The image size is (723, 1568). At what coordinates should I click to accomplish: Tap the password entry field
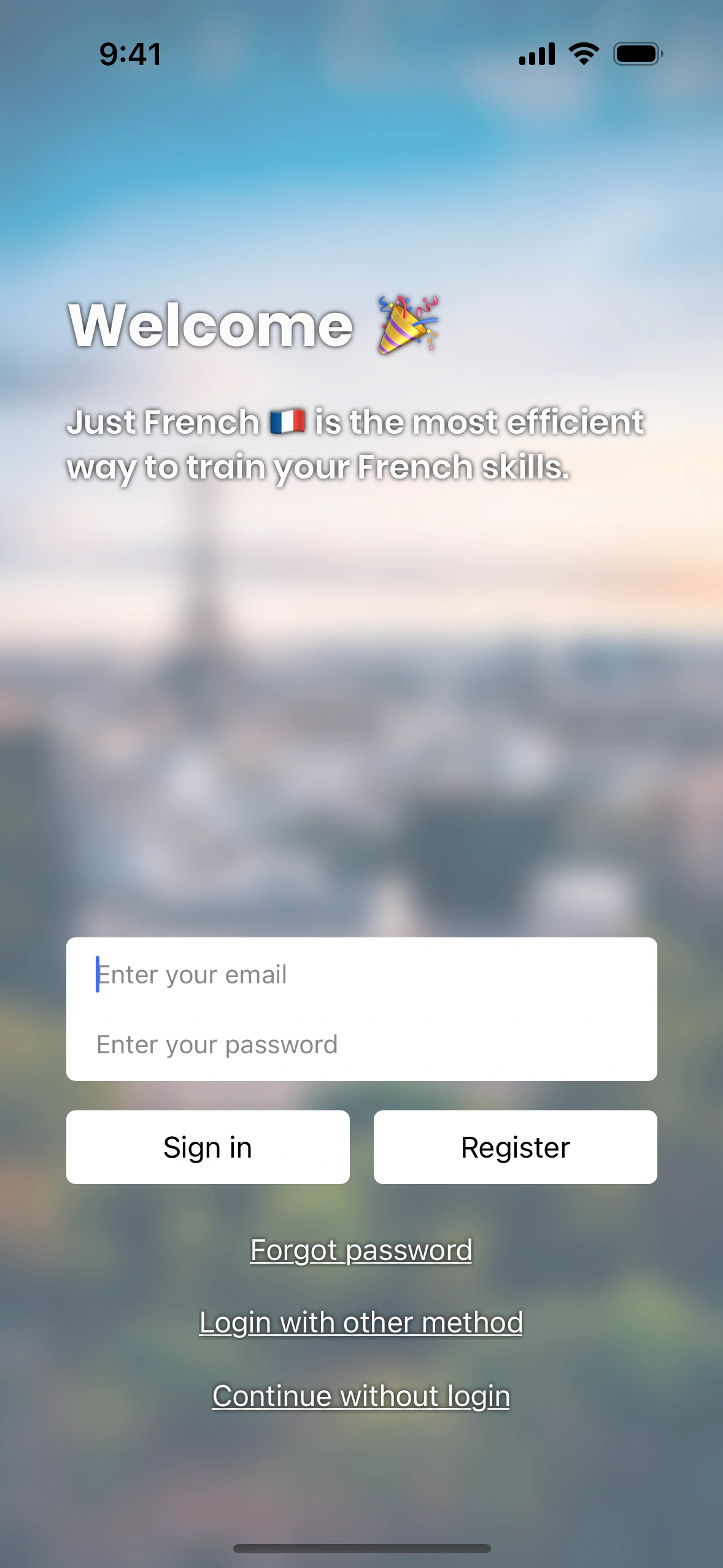pos(361,1044)
